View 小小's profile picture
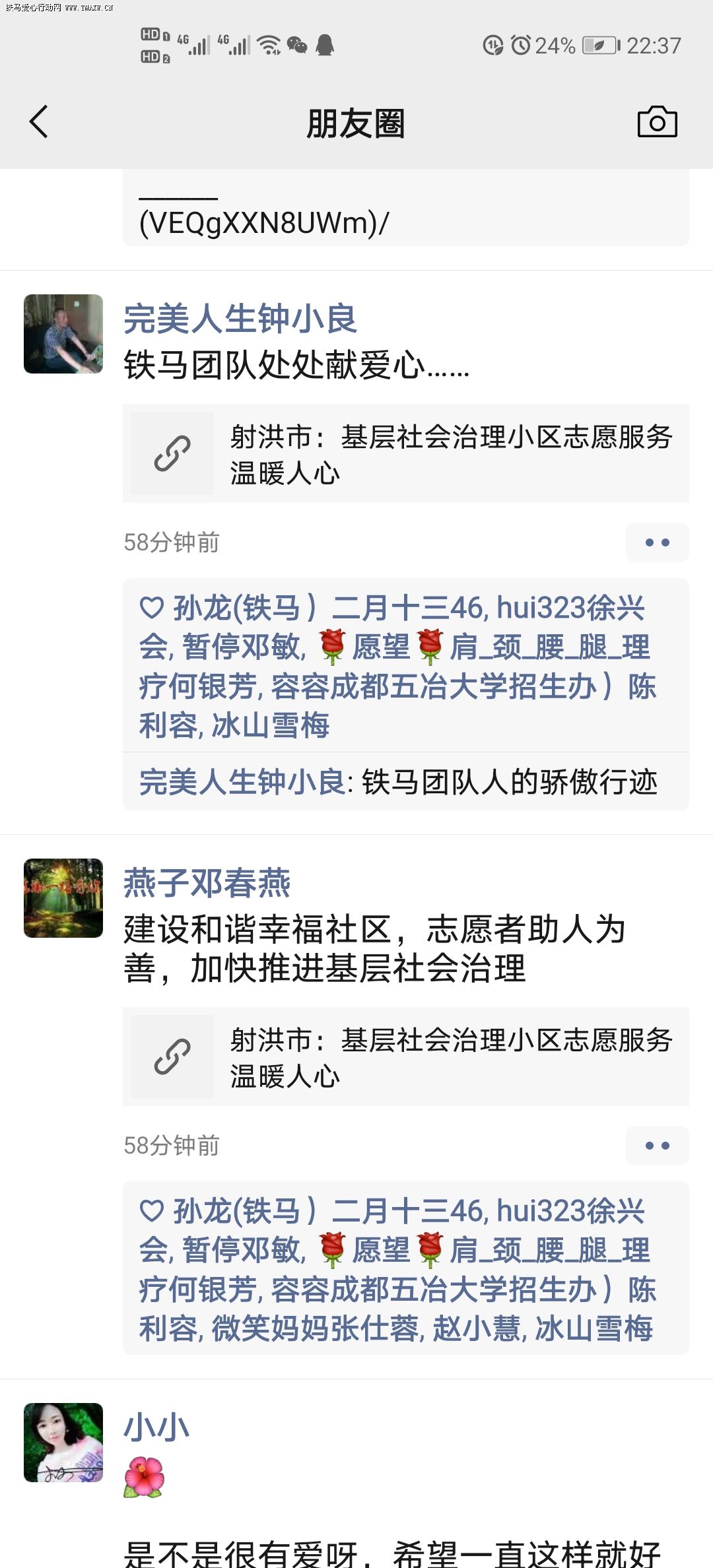This screenshot has height=1568, width=713. (x=63, y=1443)
